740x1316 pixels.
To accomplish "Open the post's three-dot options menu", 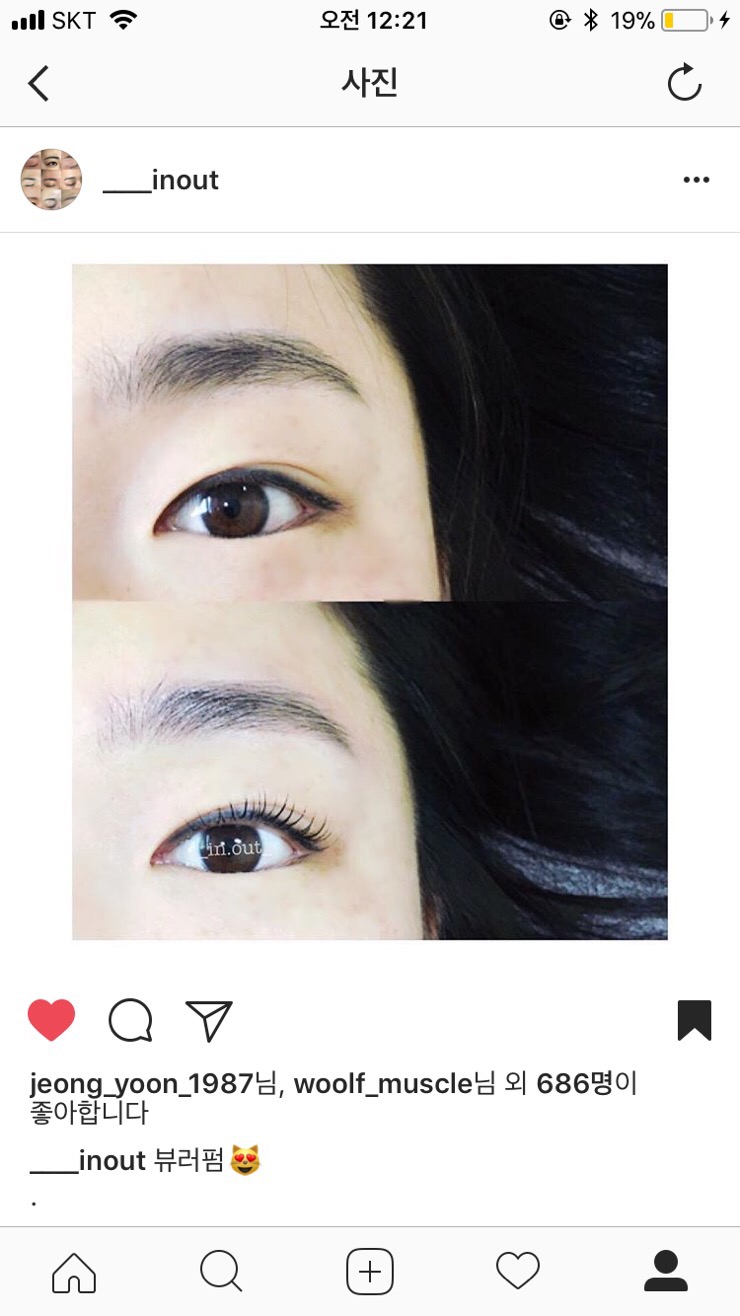I will pos(696,180).
